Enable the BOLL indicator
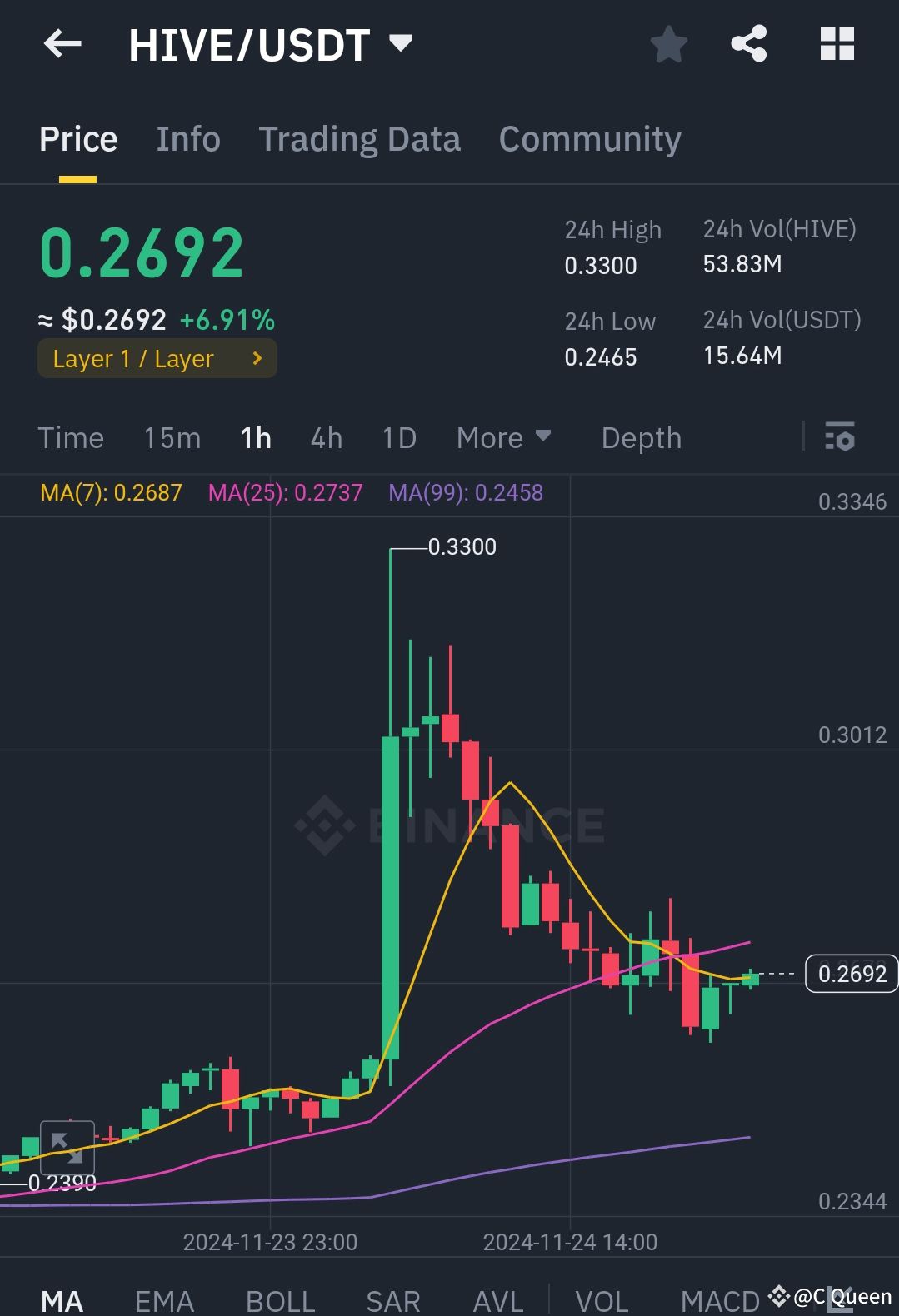This screenshot has width=899, height=1316. (280, 1298)
